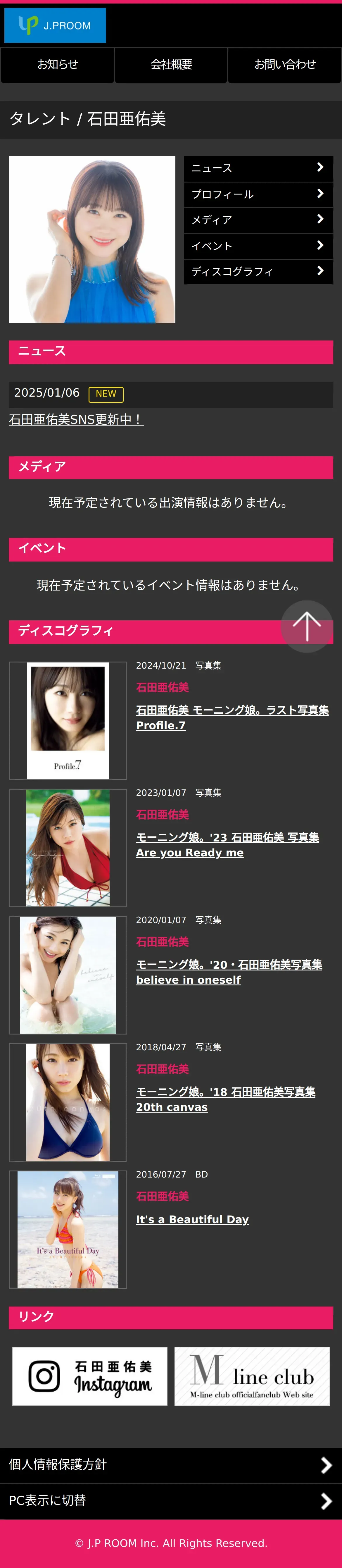Open メディア menu row
This screenshot has height=1568, width=342.
(258, 220)
